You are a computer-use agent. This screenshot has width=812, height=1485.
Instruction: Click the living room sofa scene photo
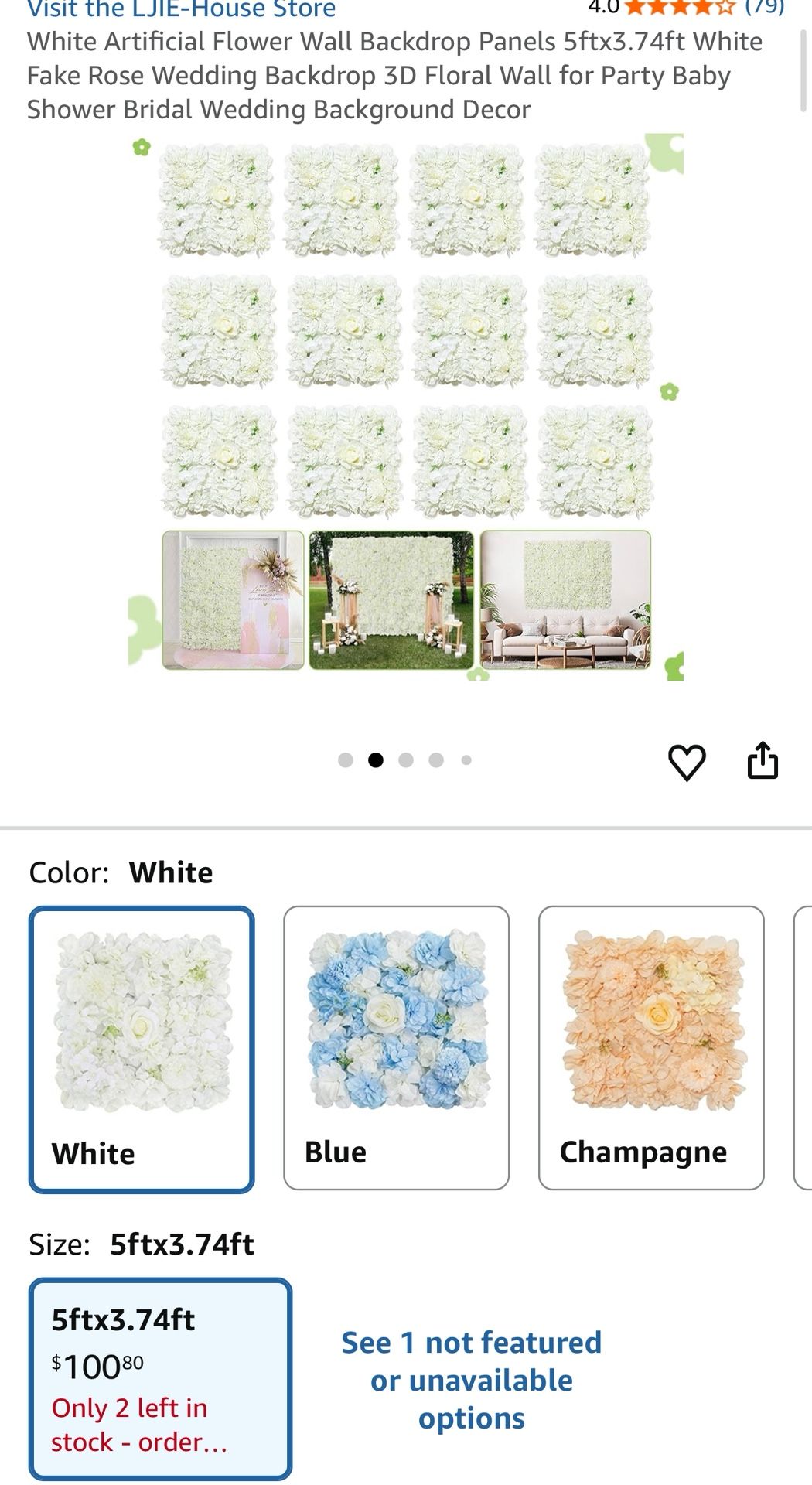tap(563, 599)
